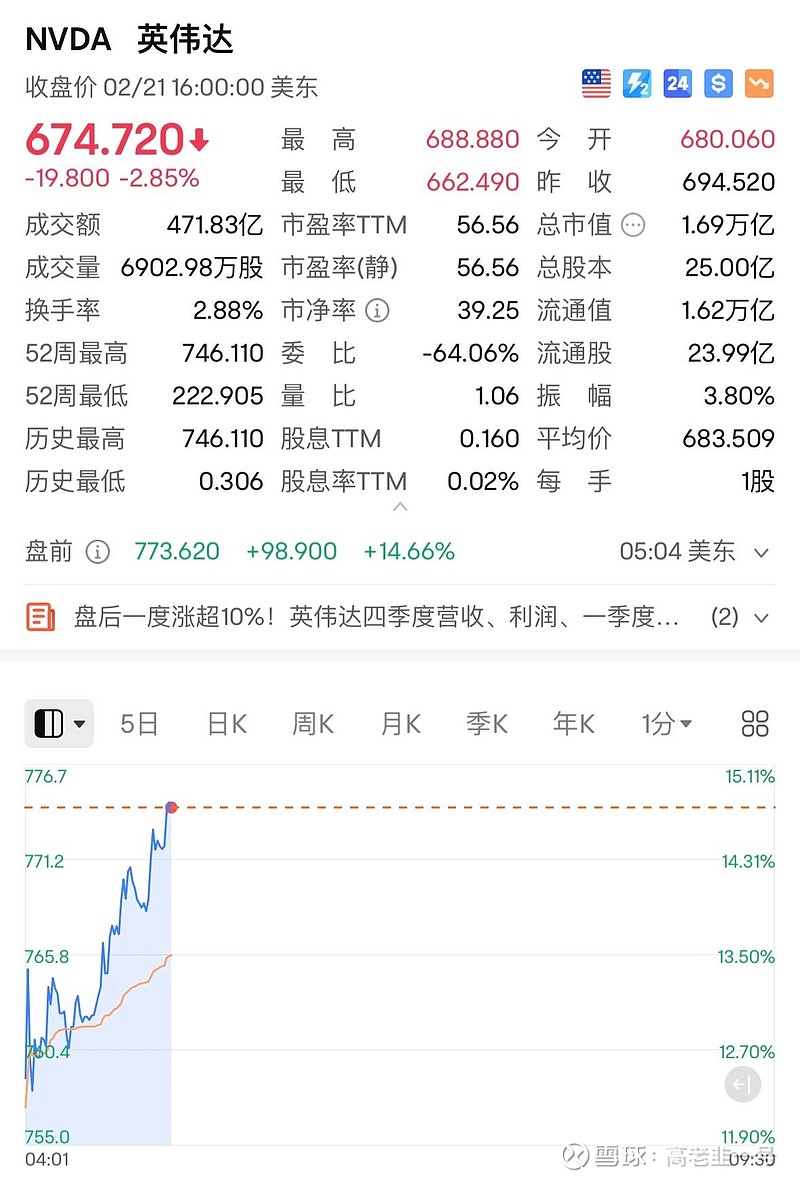Select the chart style icon in chart toolbar
Image resolution: width=800 pixels, height=1181 pixels.
[x=50, y=723]
